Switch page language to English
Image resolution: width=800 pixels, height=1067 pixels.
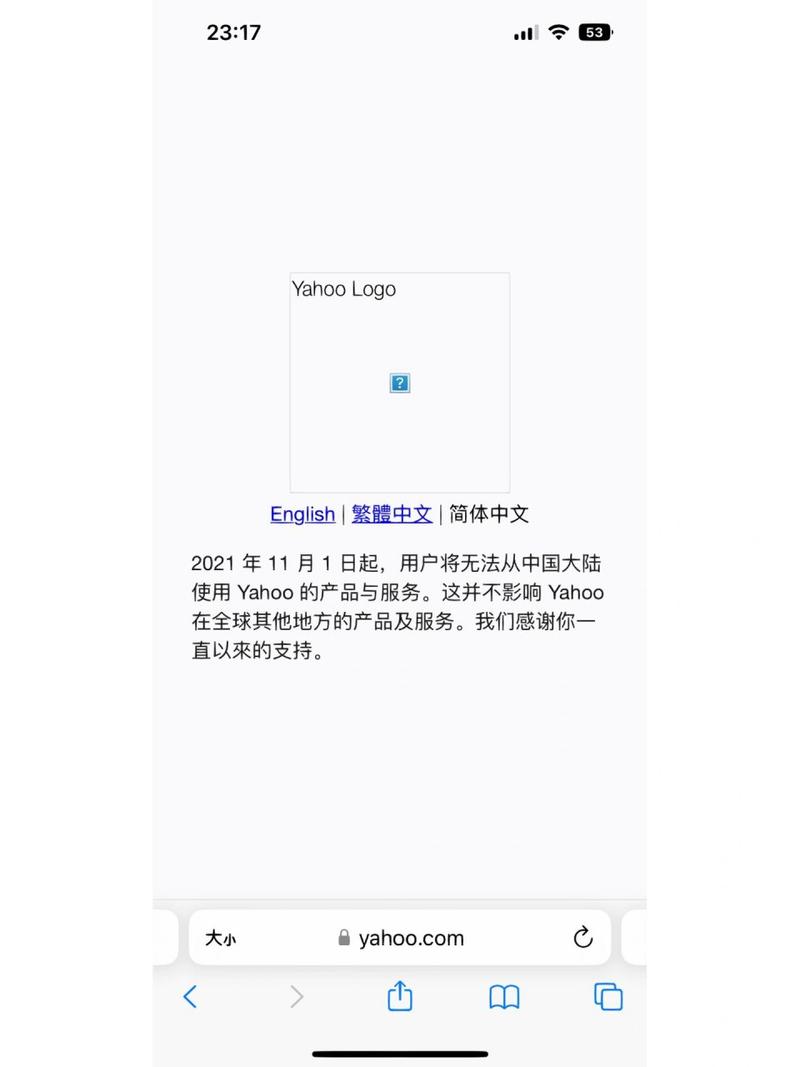[302, 514]
